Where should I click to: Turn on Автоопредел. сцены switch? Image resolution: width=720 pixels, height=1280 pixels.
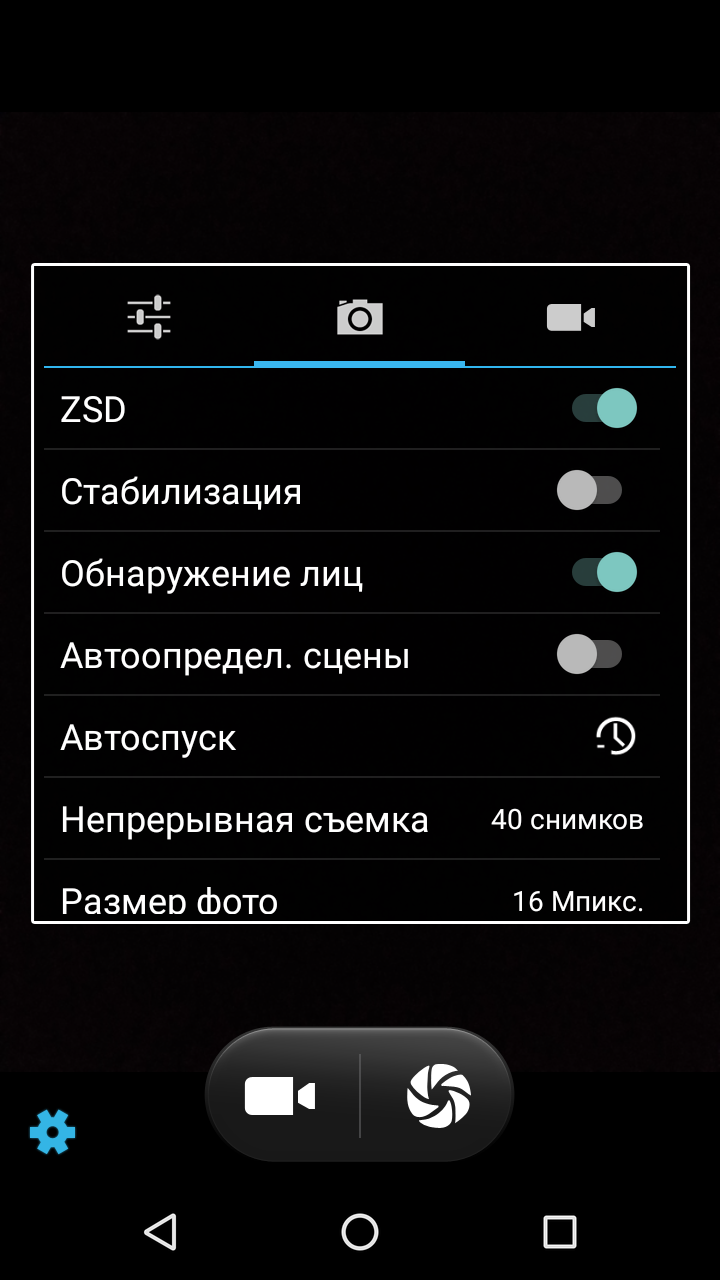tap(590, 654)
